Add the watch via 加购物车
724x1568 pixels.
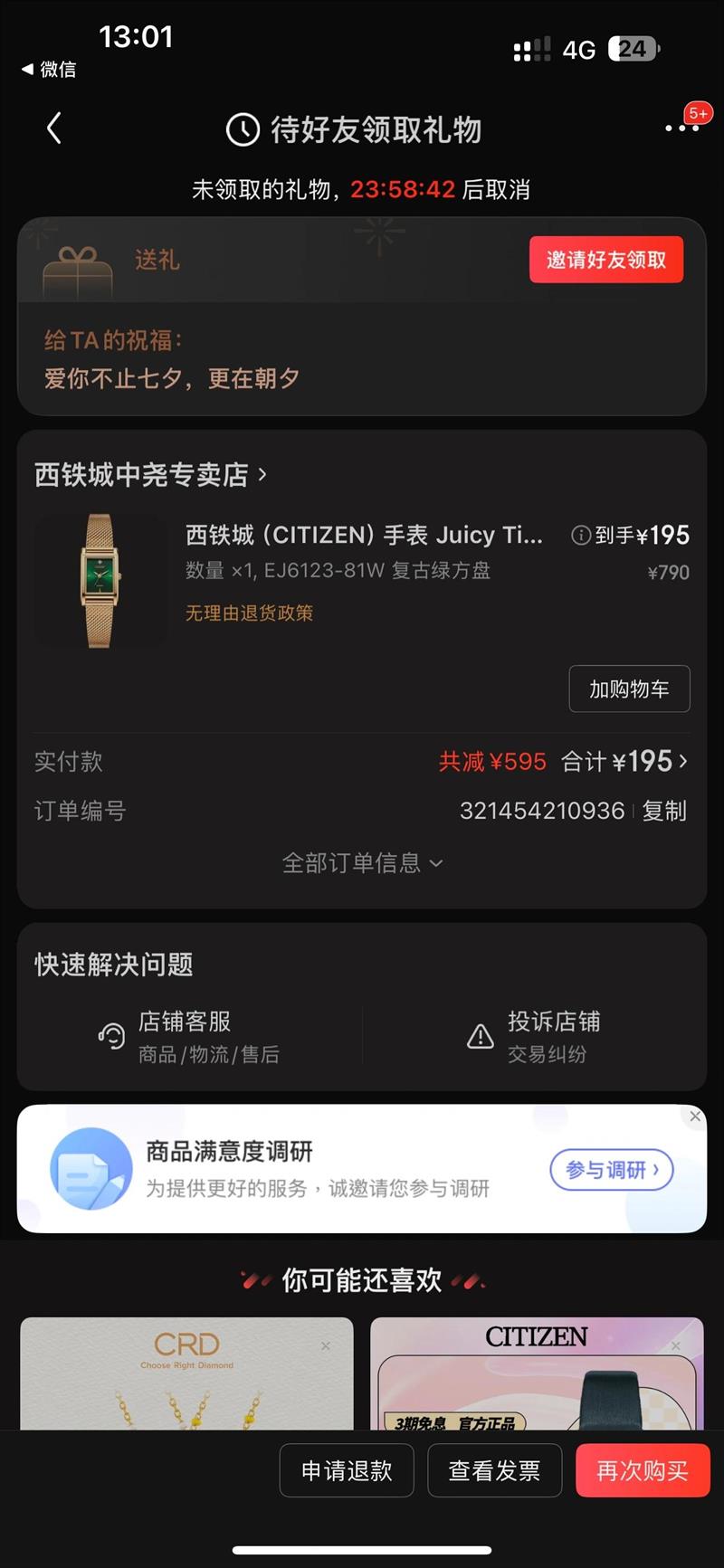click(x=629, y=689)
